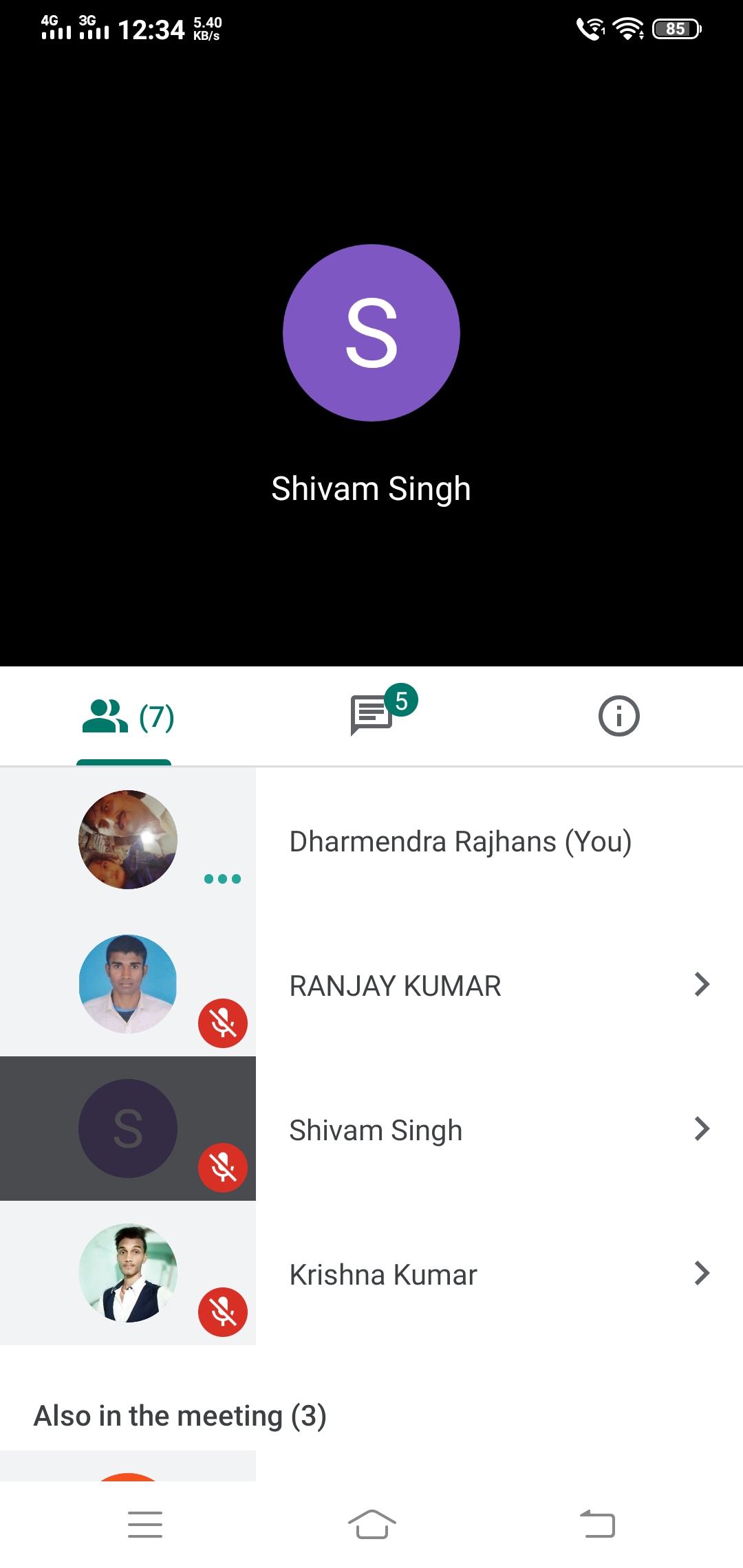The height and width of the screenshot is (1568, 743).
Task: Open Shivam Singh participant options
Action: [701, 1129]
